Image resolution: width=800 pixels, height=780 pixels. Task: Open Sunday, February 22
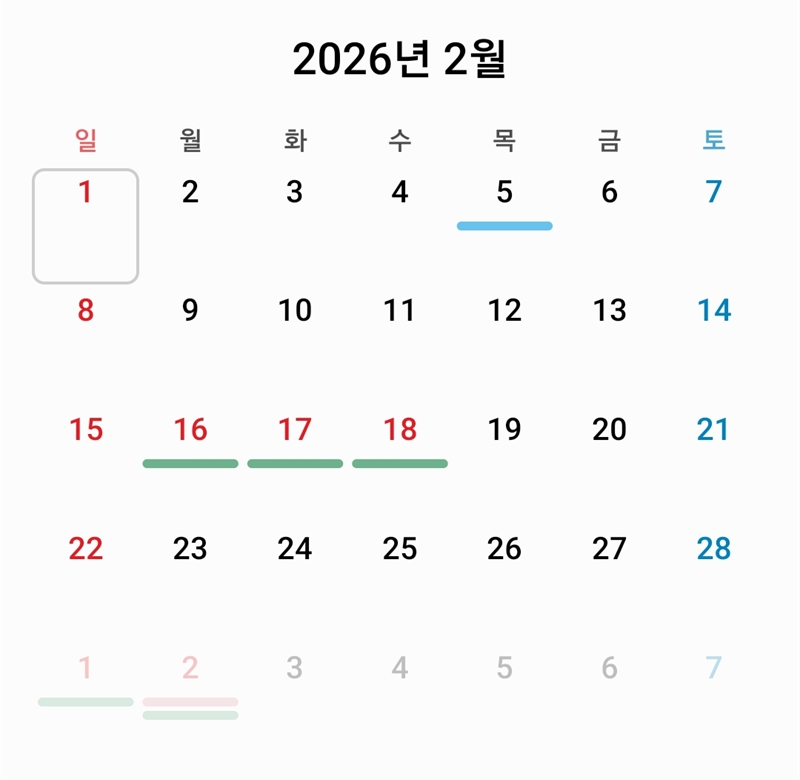[x=86, y=549]
